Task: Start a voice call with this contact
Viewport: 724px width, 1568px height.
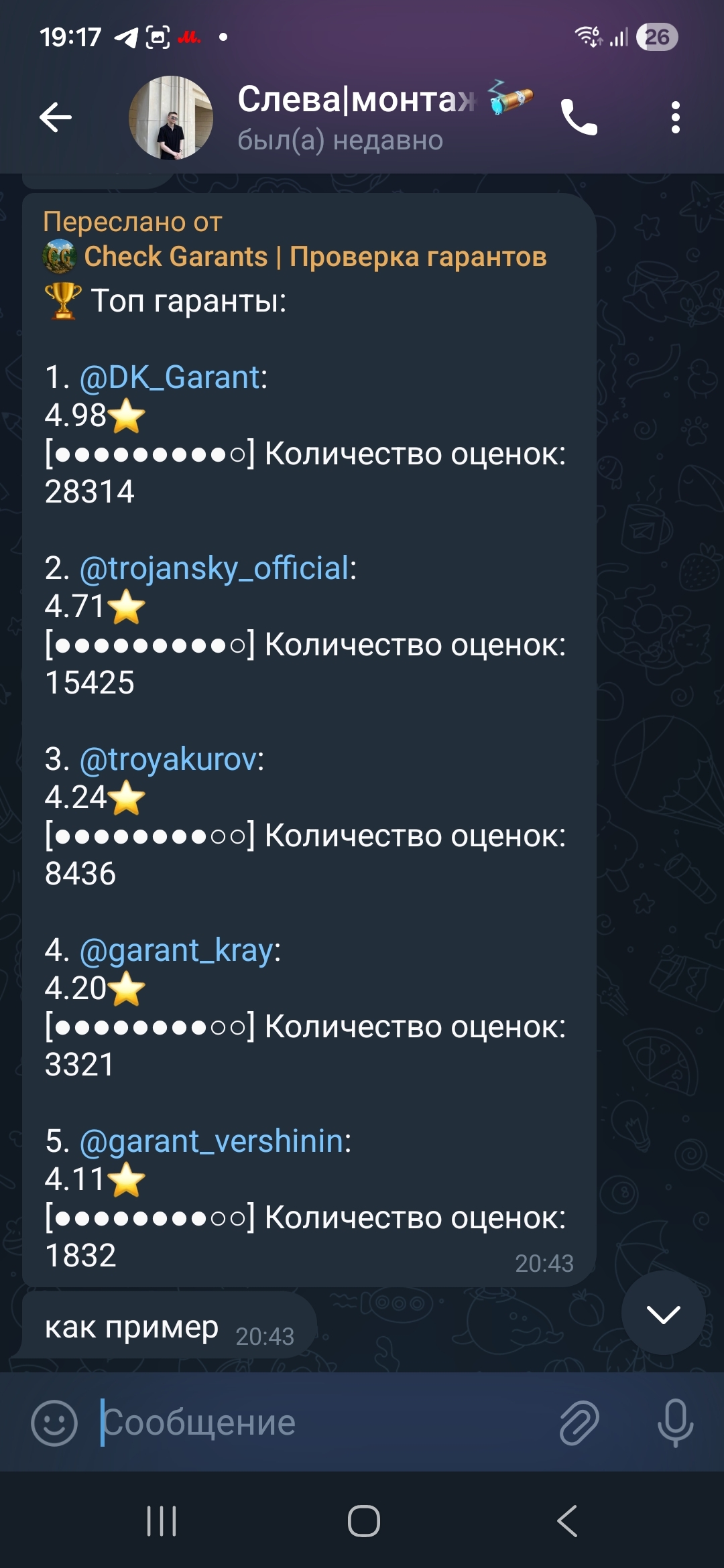Action: (x=579, y=118)
